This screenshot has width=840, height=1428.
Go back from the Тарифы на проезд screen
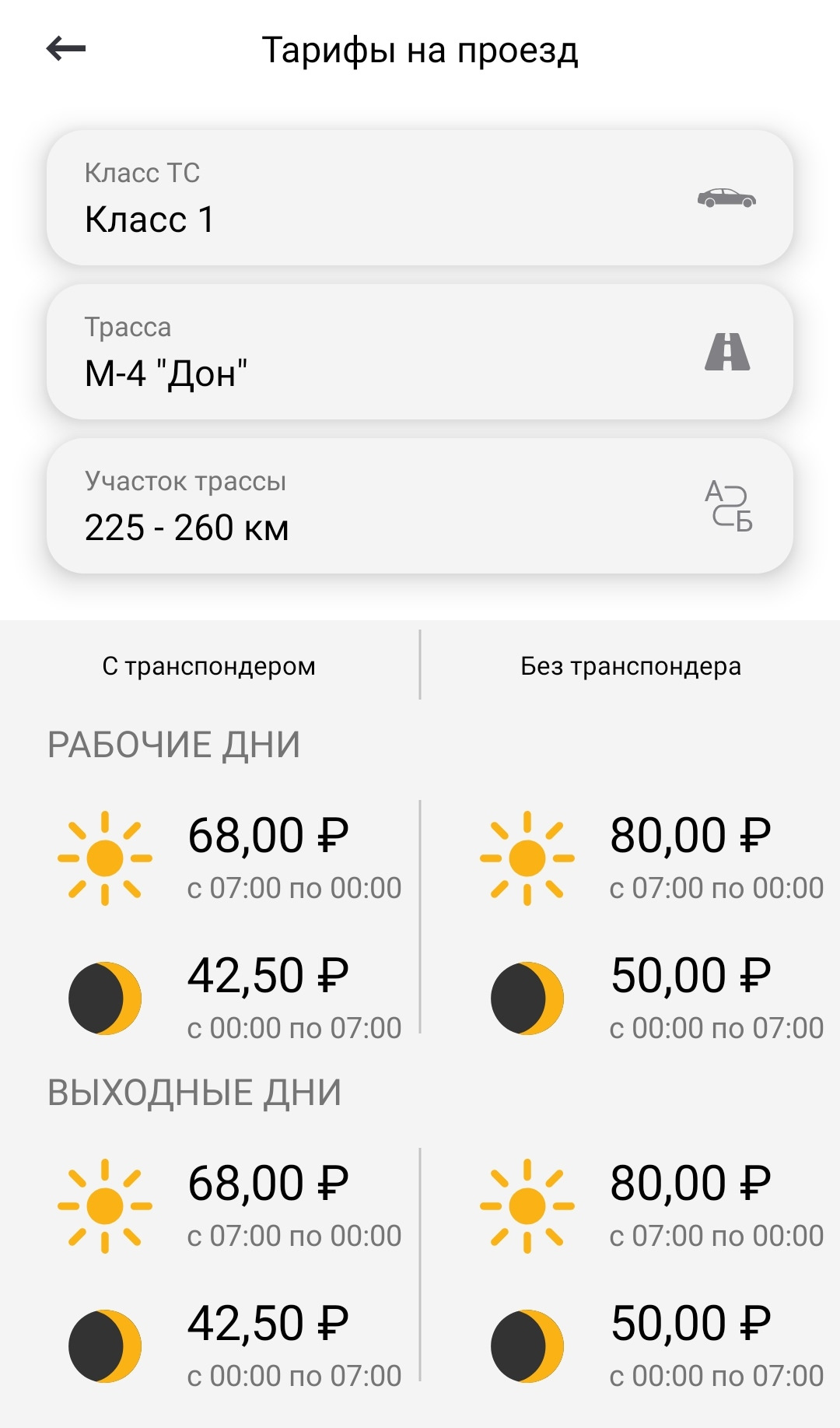pos(66,49)
